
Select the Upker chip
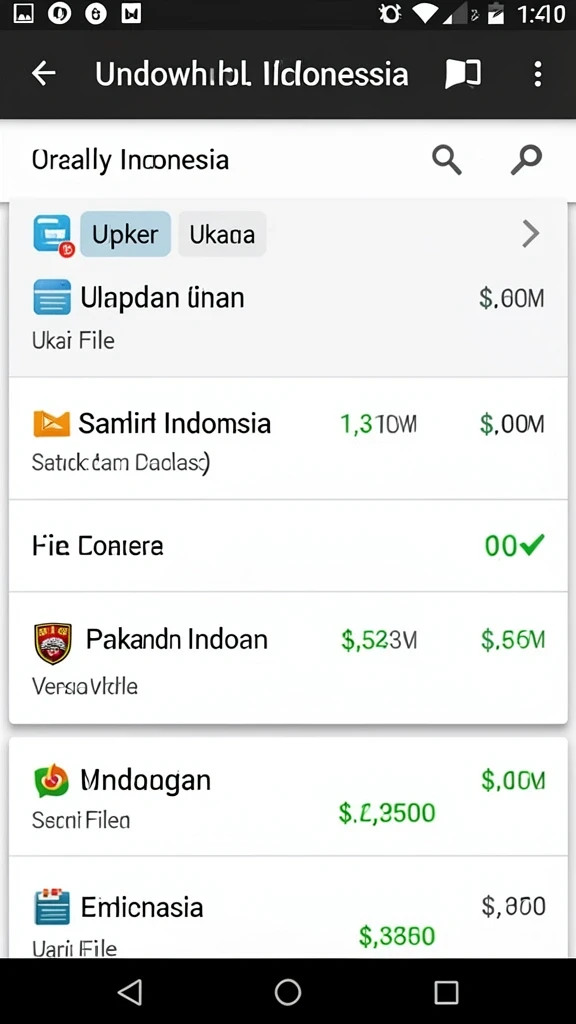point(125,234)
